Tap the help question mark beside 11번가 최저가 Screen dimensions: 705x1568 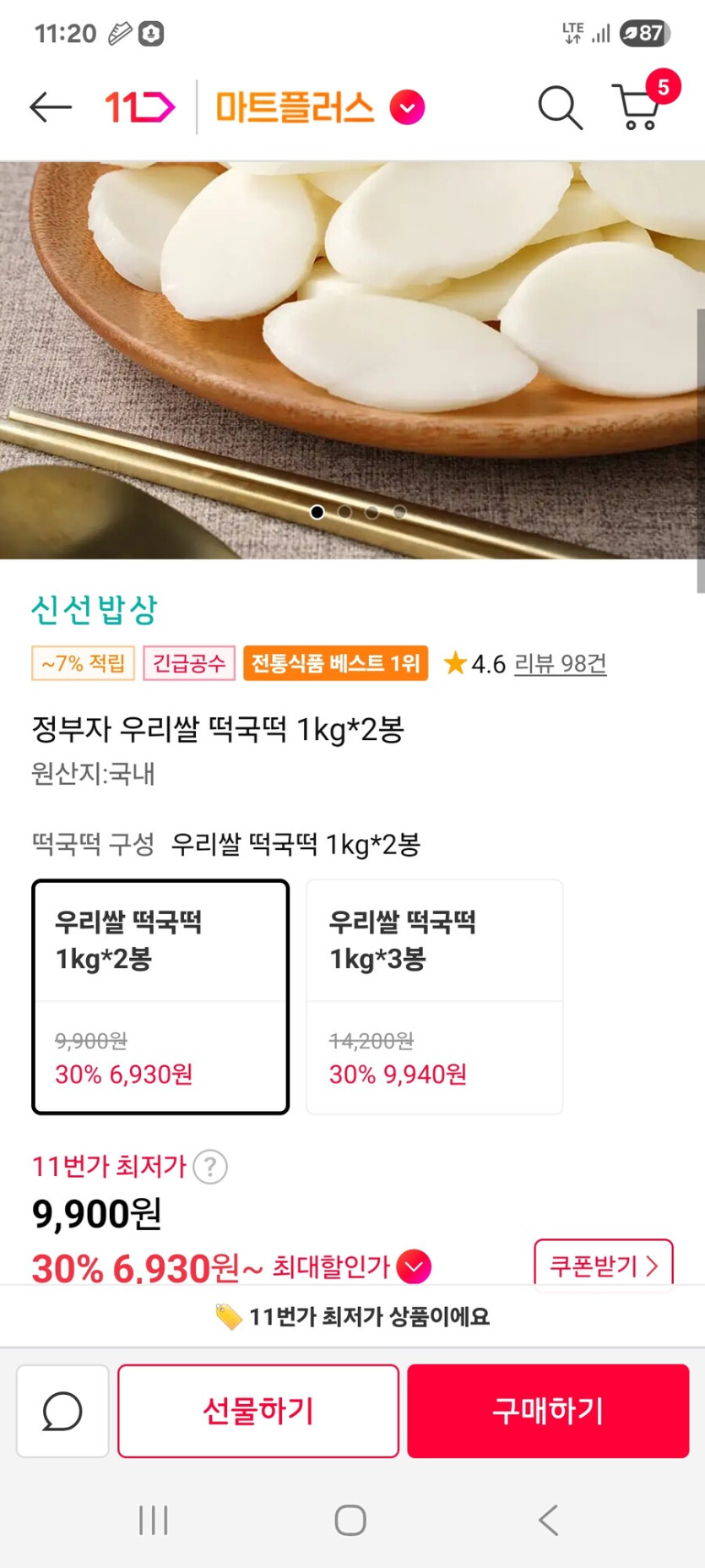coord(209,1166)
